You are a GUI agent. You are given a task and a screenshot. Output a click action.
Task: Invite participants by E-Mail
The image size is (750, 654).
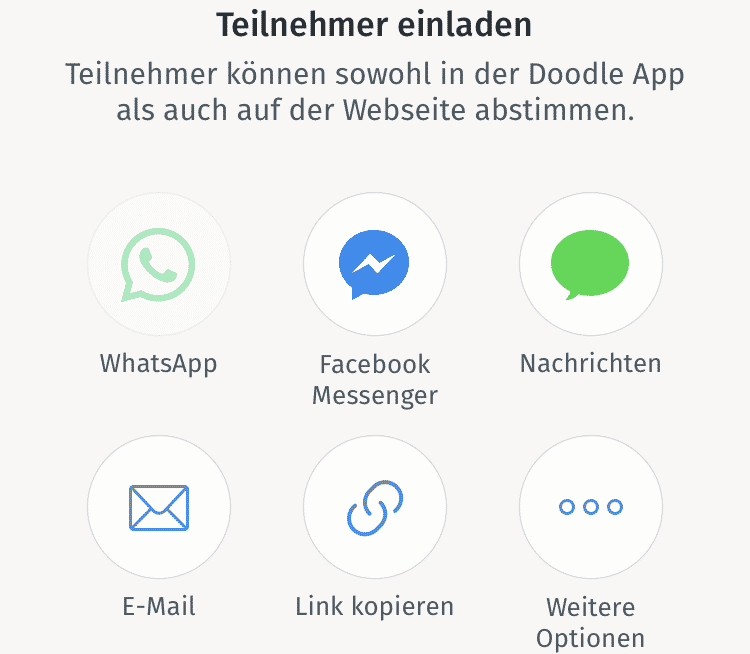159,507
